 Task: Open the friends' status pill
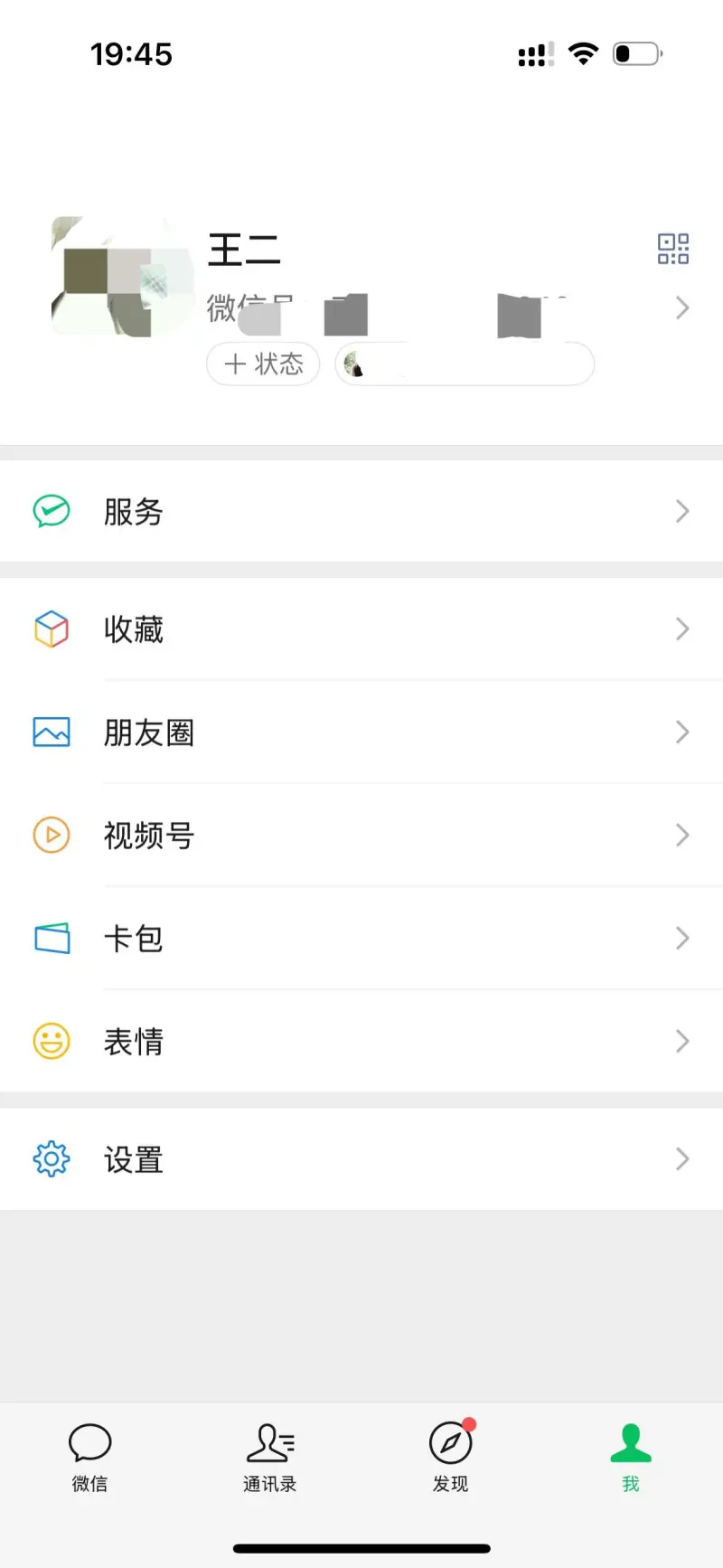click(x=464, y=364)
